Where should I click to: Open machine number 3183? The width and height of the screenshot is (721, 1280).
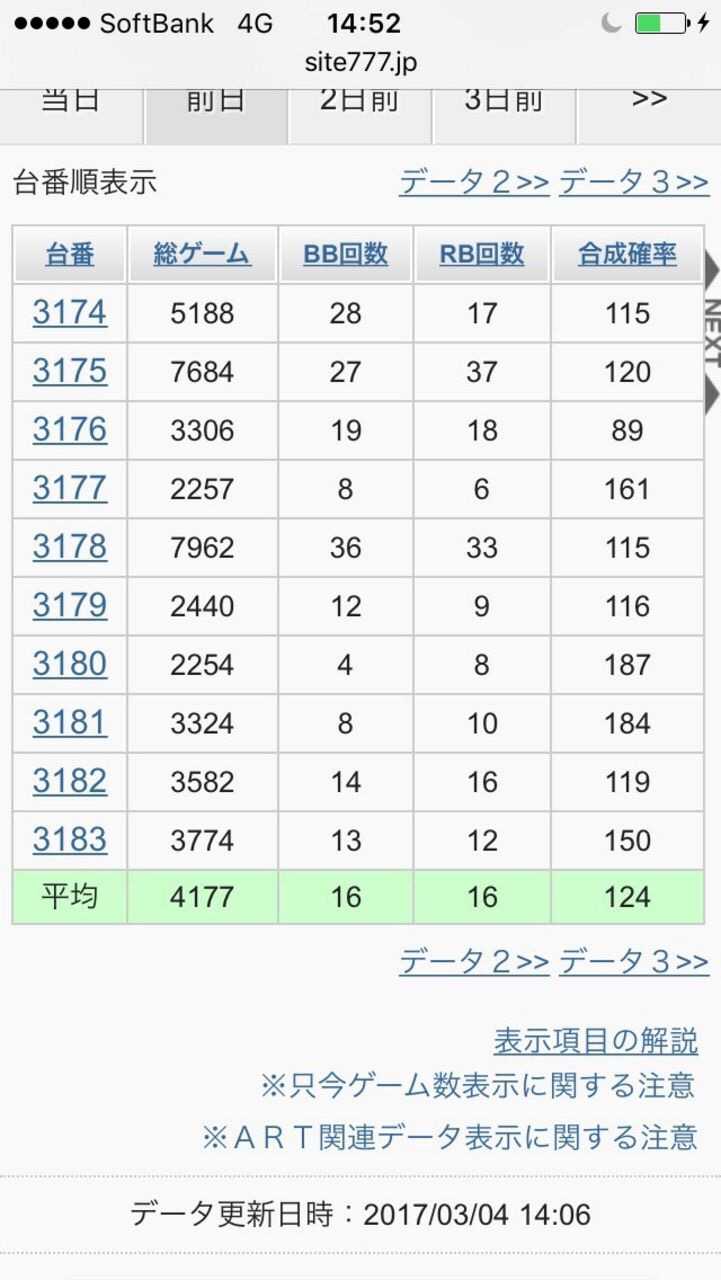point(69,840)
